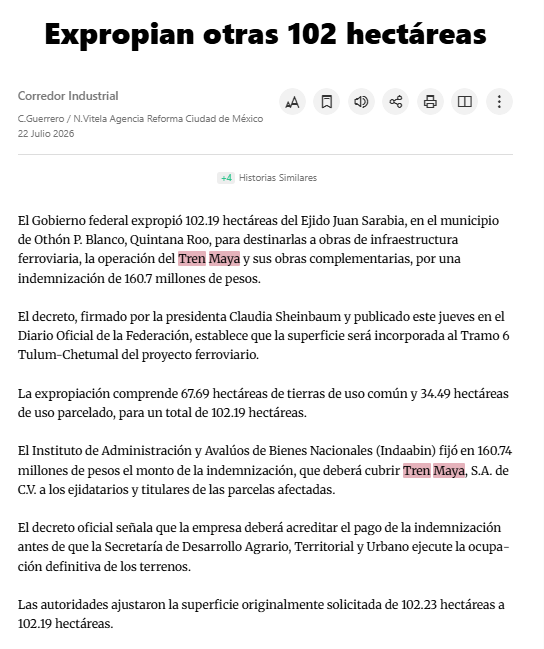Open +4 Historias Similares
This screenshot has height=649, width=544.
(267, 178)
